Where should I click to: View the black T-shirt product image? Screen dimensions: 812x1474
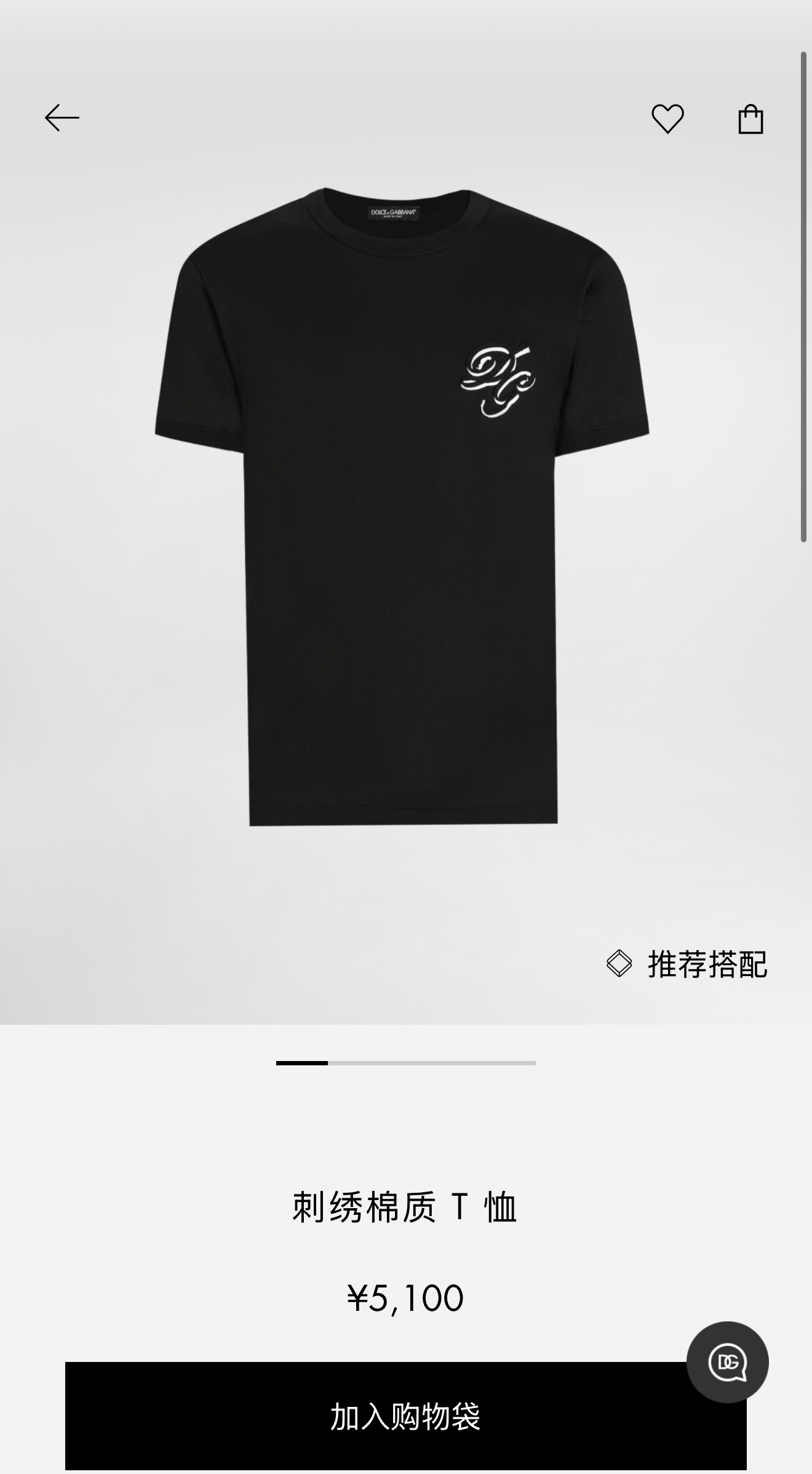(x=402, y=507)
